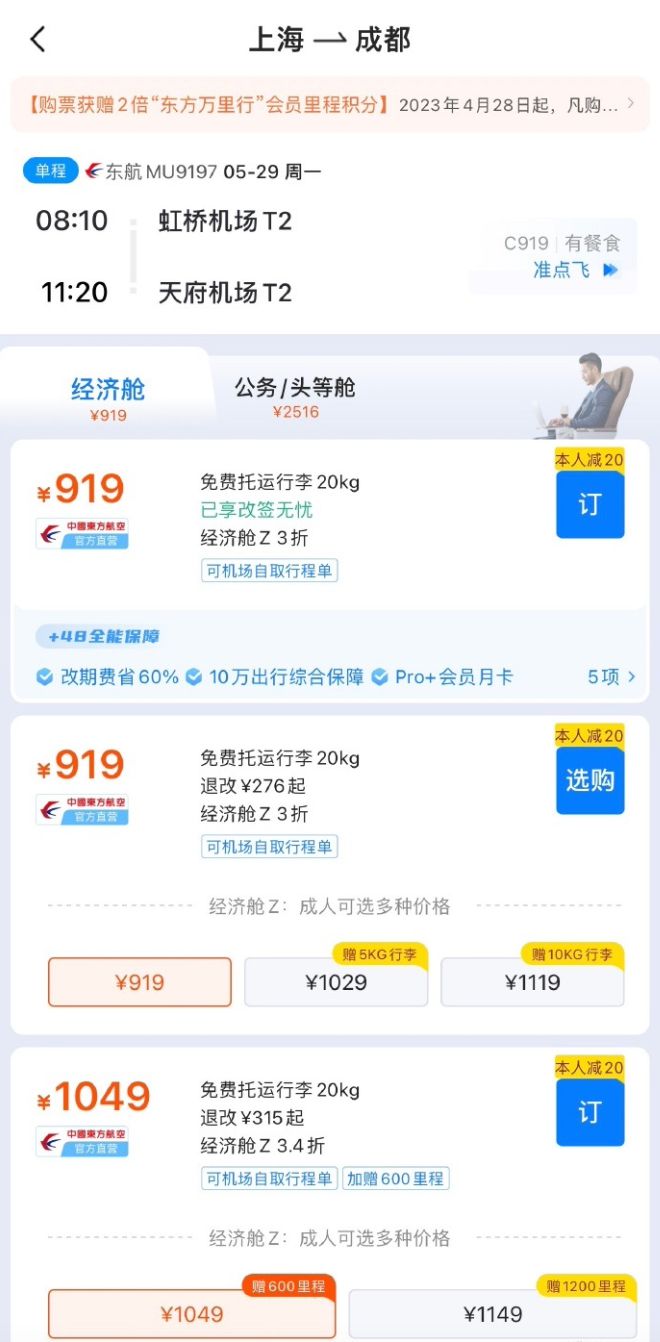
Task: Go back using the top-left arrow
Action: click(x=38, y=40)
